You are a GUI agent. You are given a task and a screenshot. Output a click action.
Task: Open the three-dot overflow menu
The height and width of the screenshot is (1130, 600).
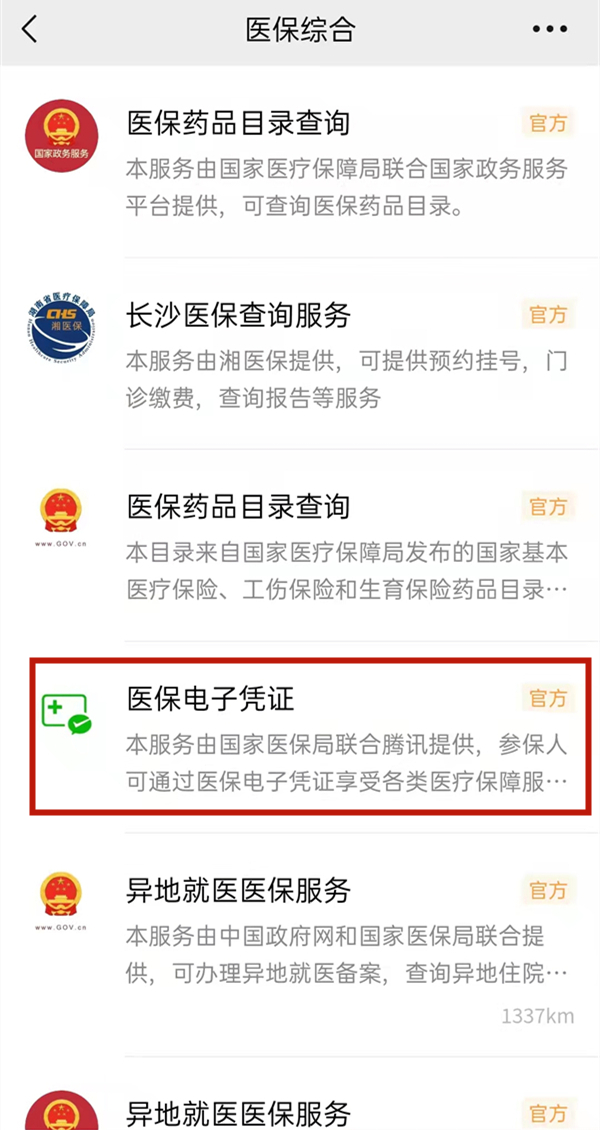tap(549, 30)
